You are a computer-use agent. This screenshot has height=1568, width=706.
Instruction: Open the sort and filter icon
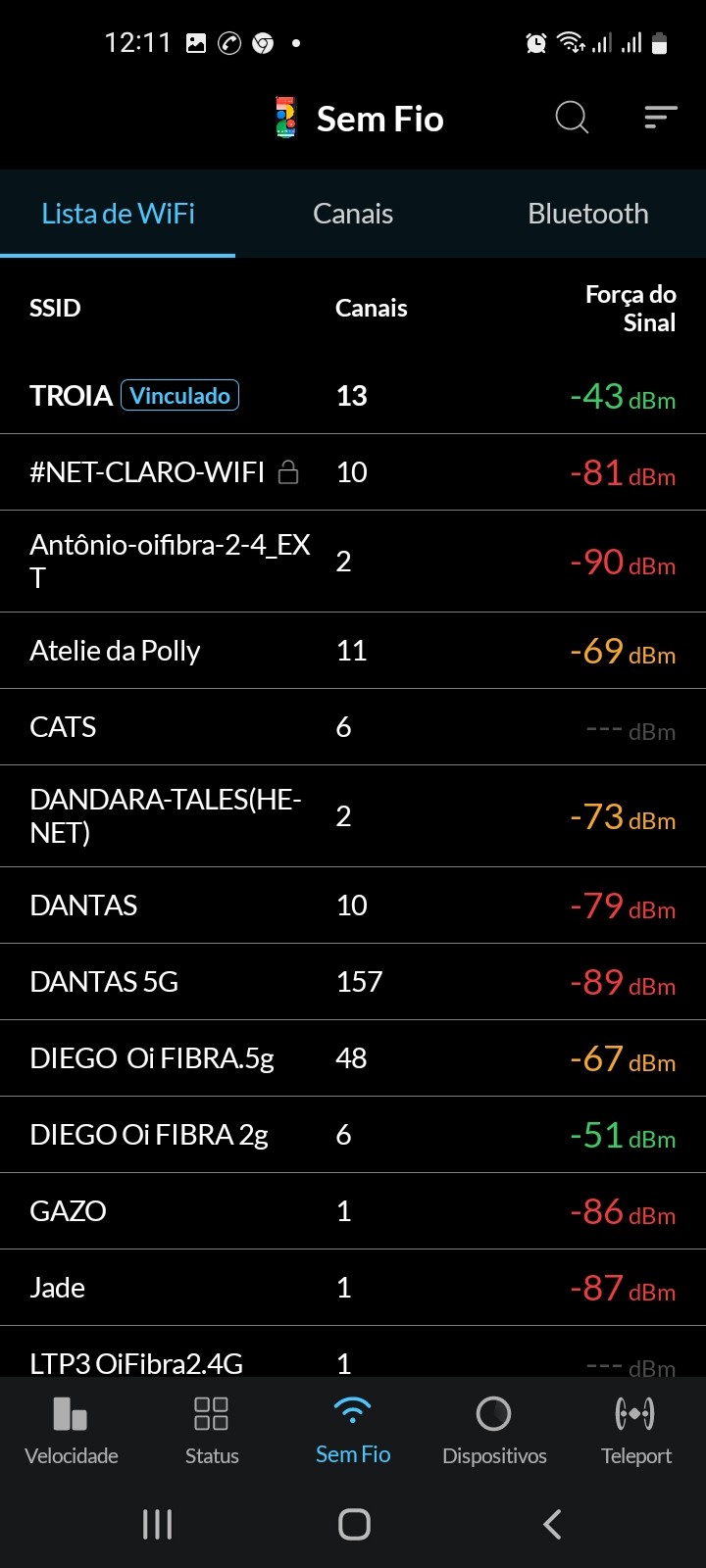click(x=661, y=118)
